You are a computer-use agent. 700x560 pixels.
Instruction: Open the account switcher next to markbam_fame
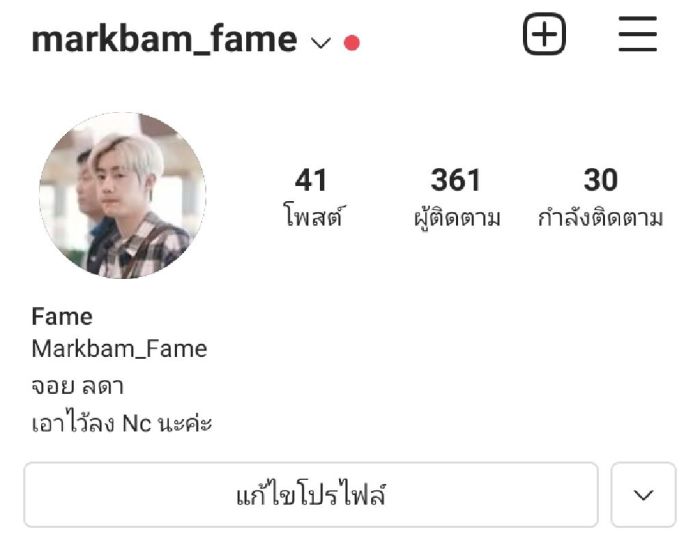320,42
